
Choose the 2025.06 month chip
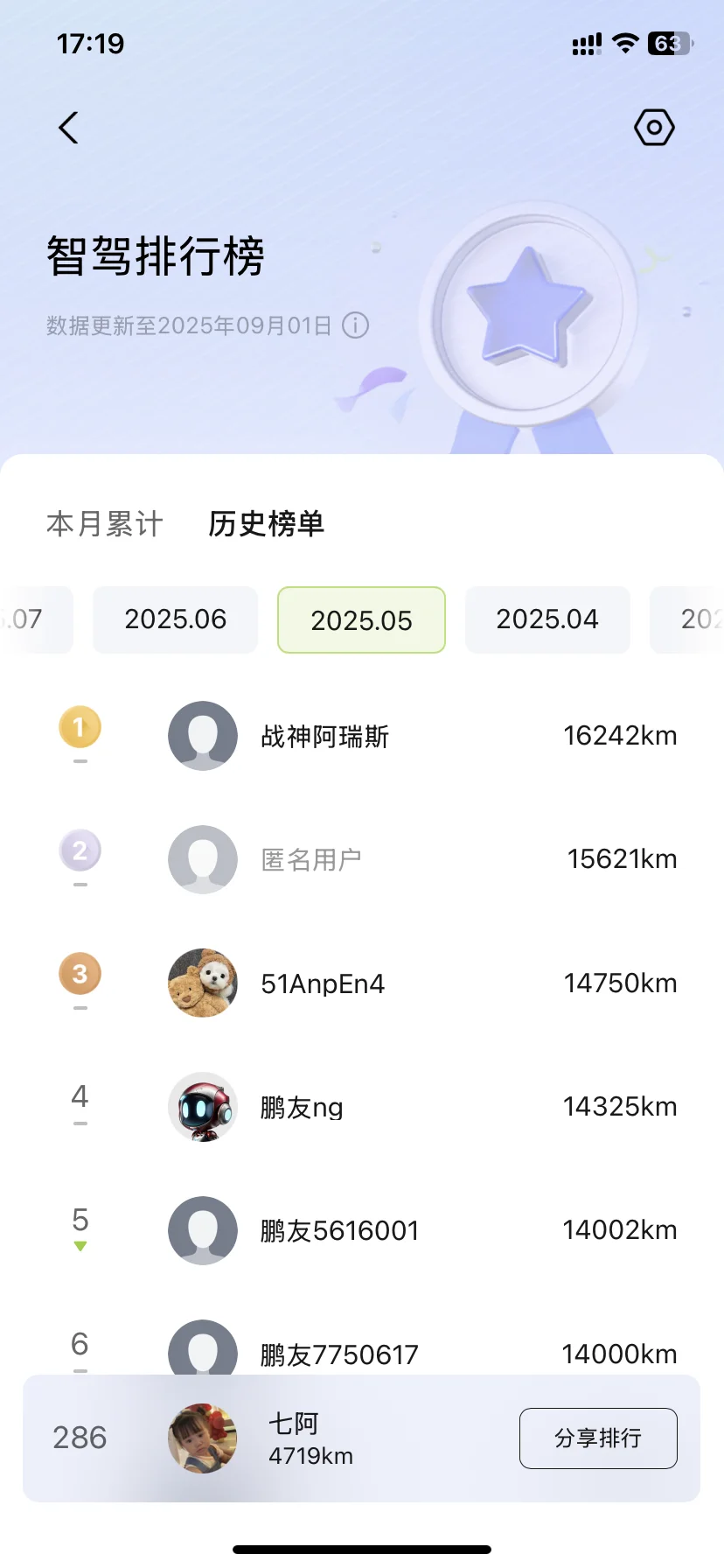pos(176,619)
